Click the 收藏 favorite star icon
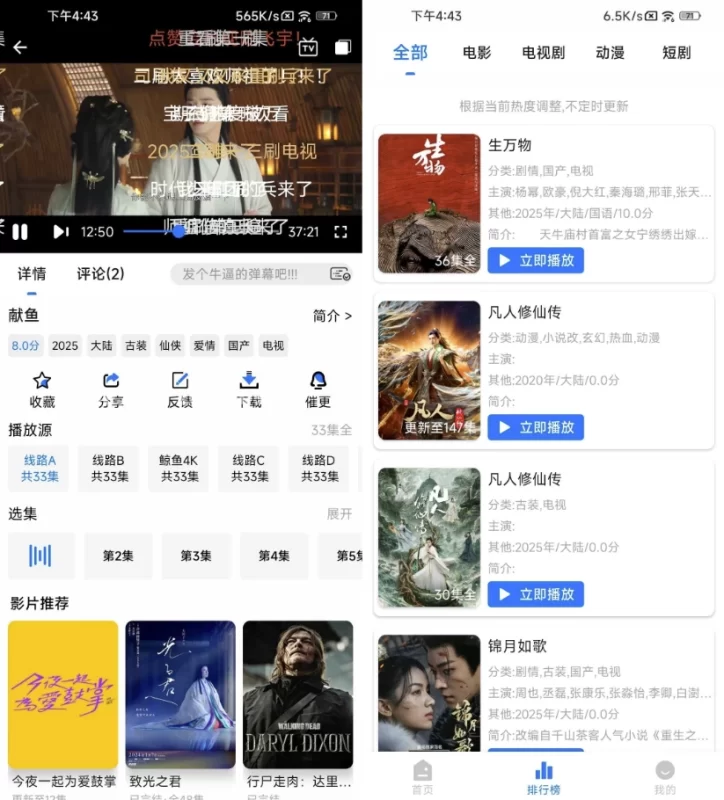The width and height of the screenshot is (724, 800). [x=41, y=383]
